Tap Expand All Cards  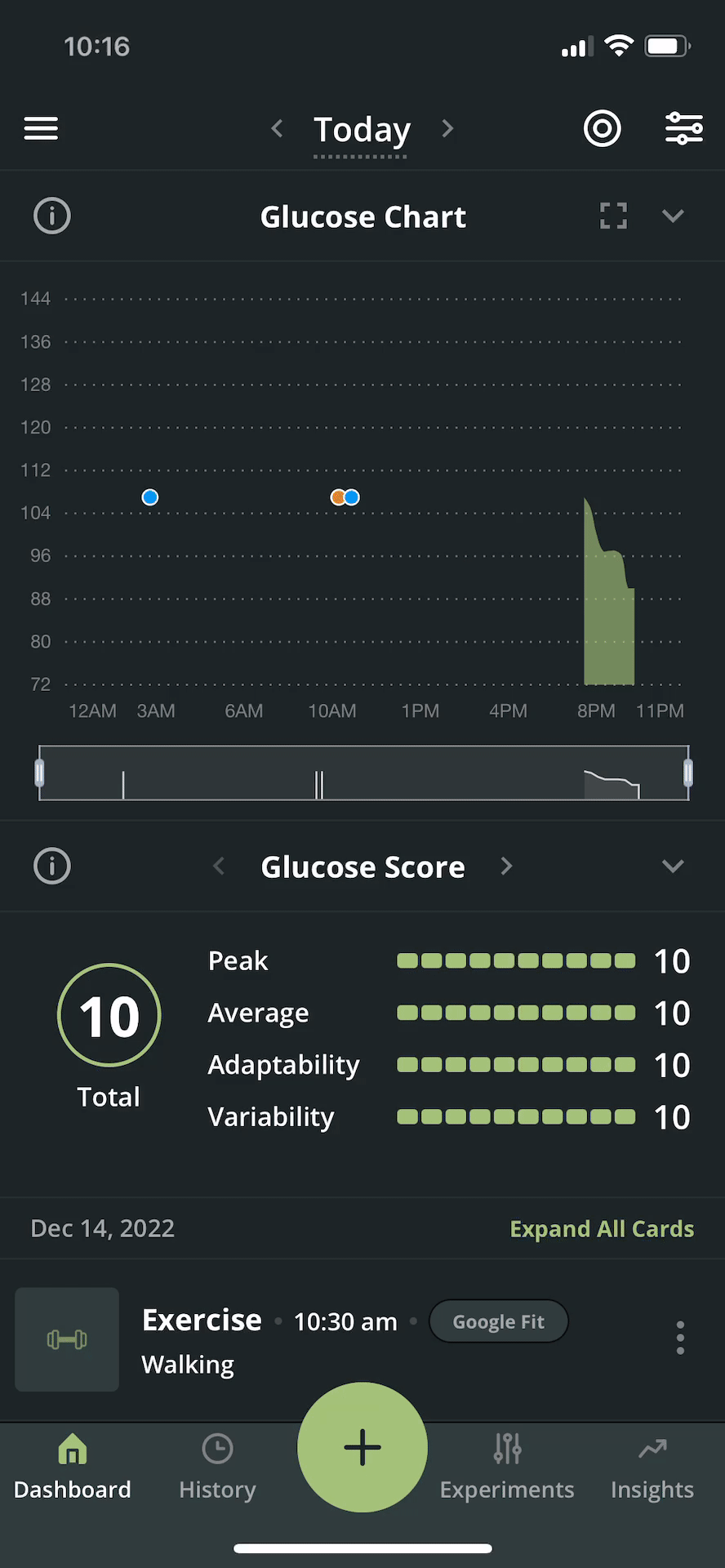pyautogui.click(x=602, y=1228)
